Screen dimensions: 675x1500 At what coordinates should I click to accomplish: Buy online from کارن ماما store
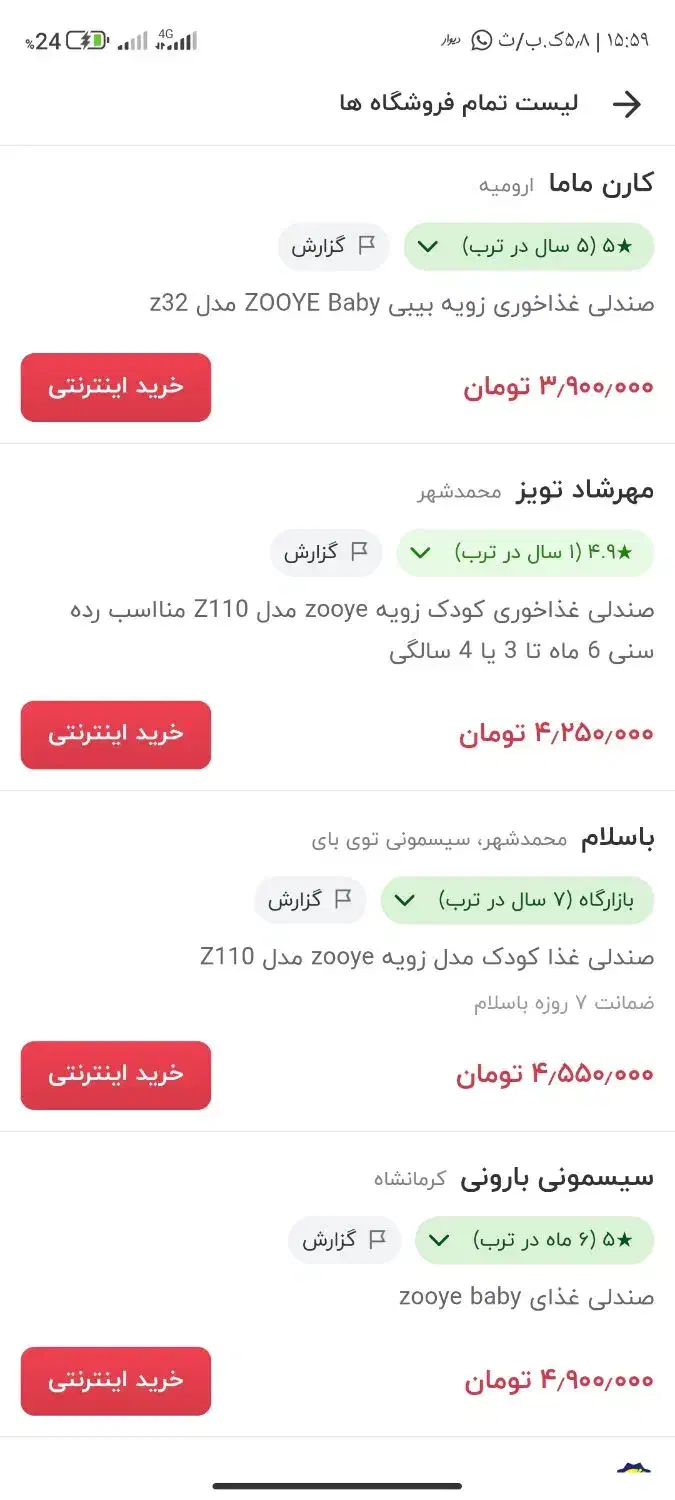coord(116,387)
